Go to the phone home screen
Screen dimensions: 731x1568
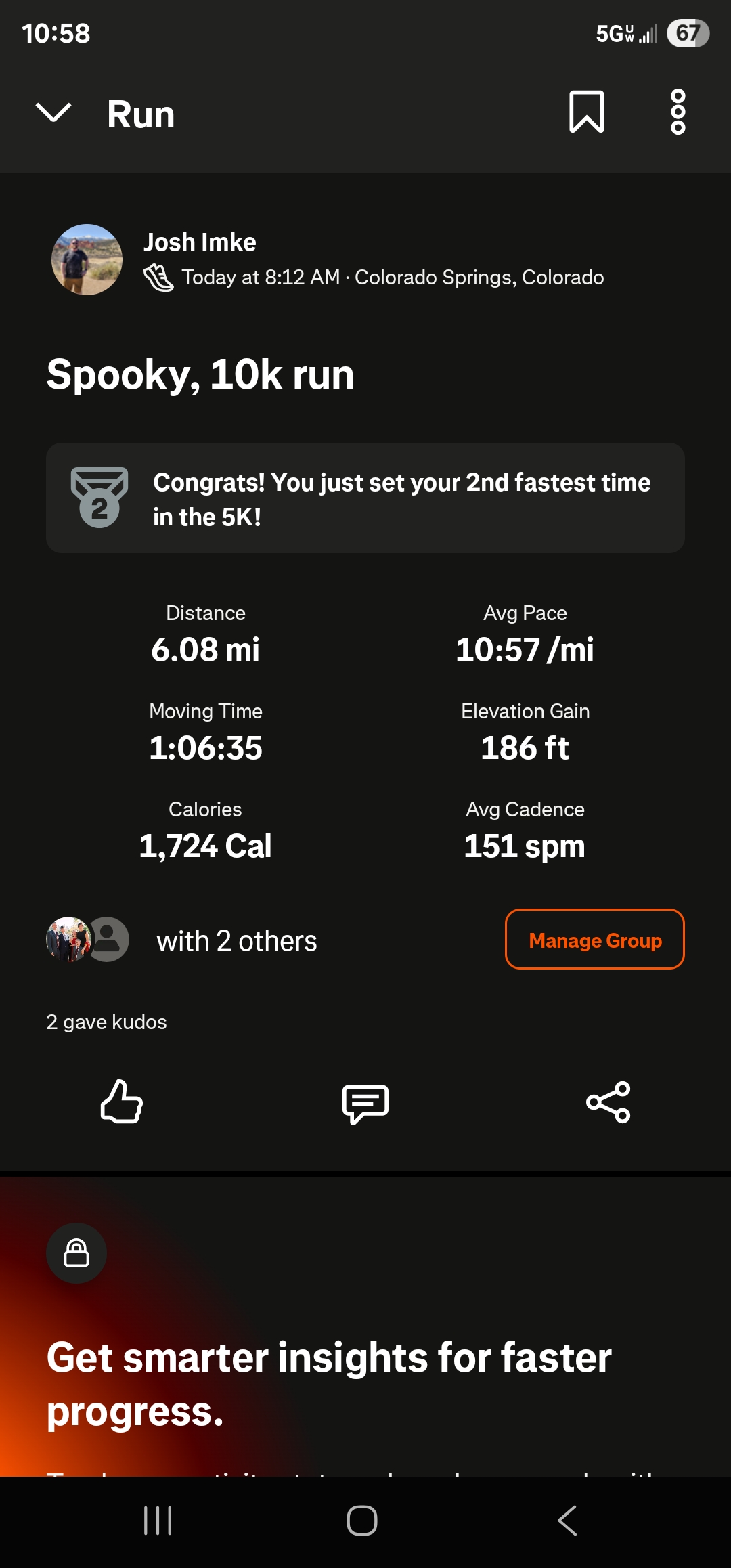362,1521
